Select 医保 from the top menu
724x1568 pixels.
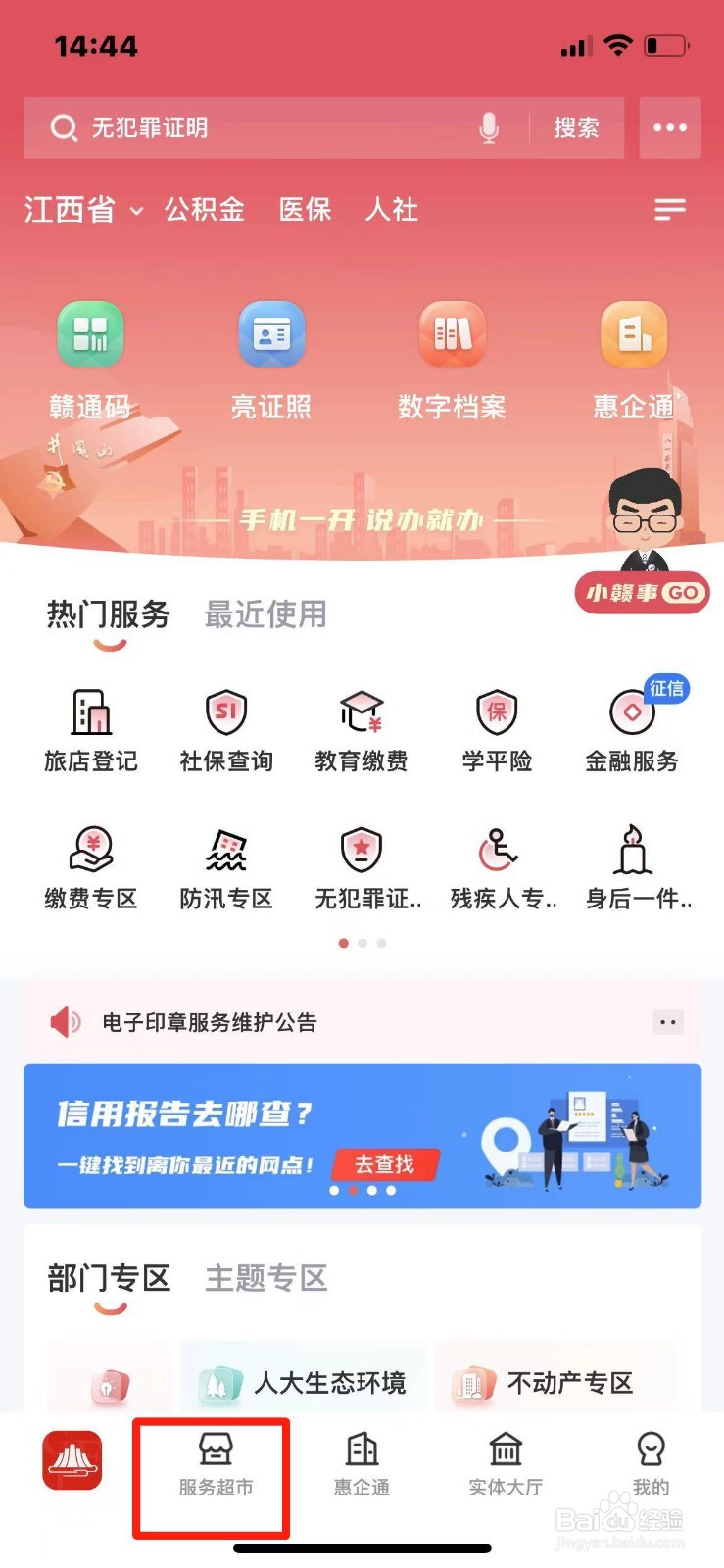[306, 210]
